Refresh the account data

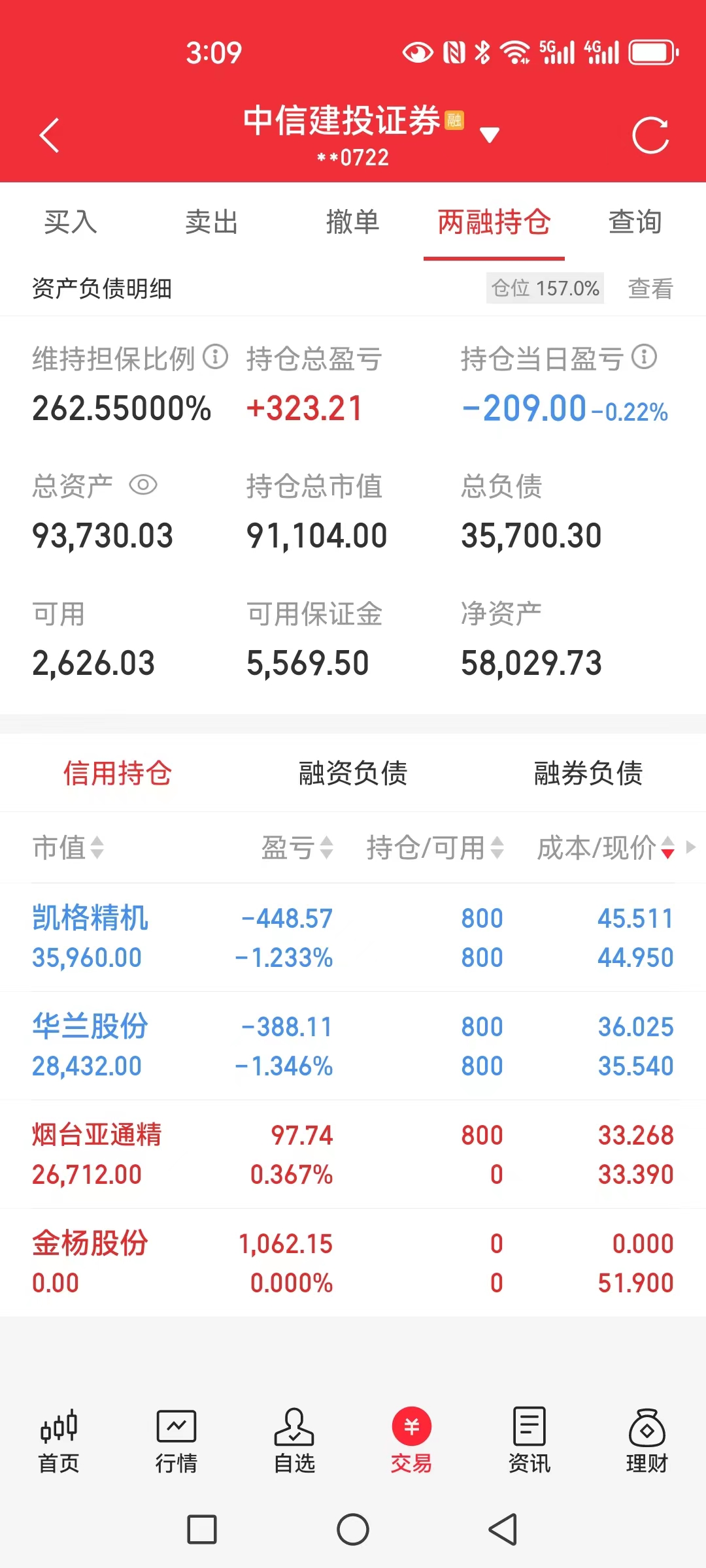pyautogui.click(x=651, y=136)
